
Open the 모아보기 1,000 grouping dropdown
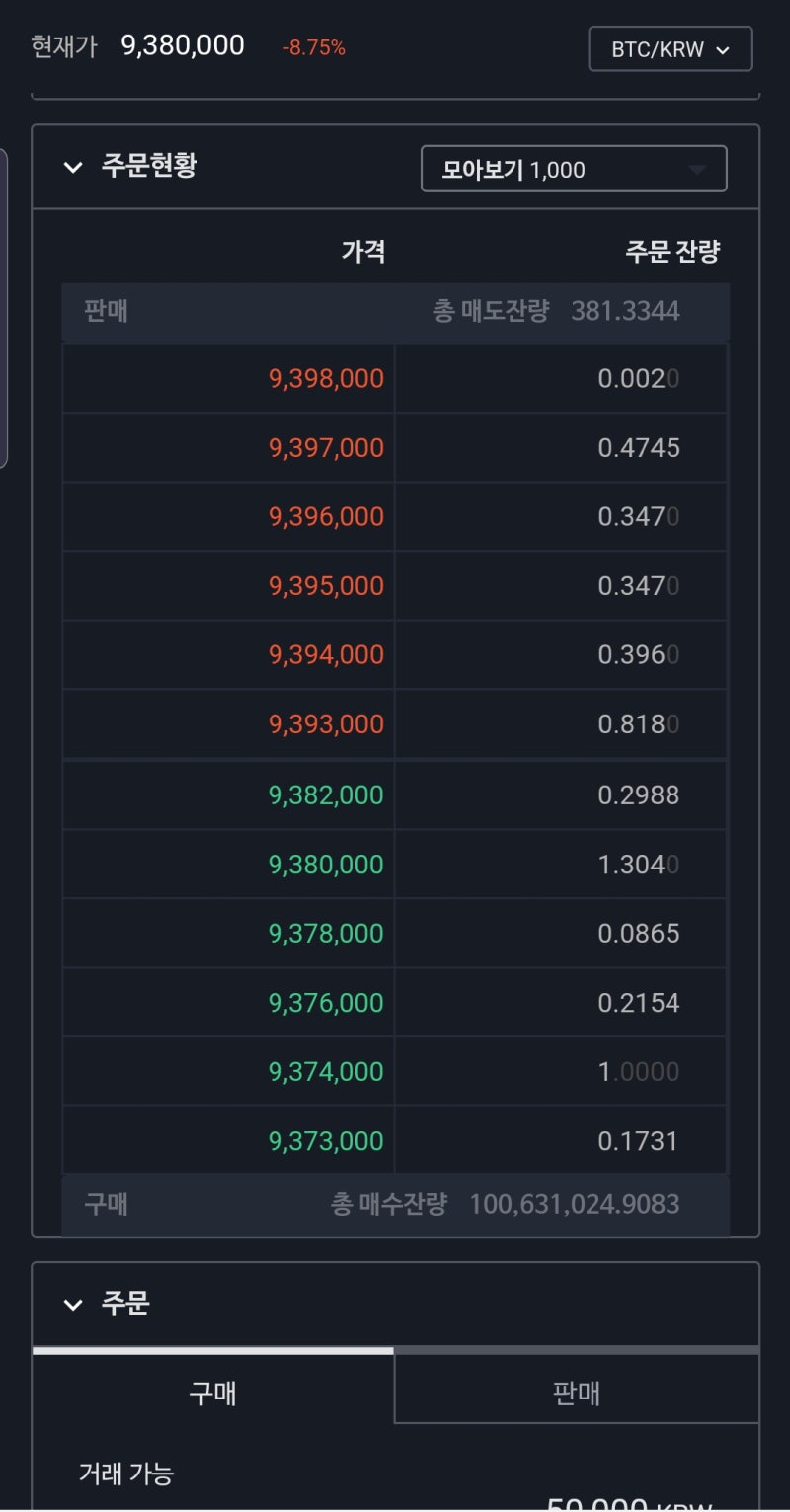(574, 169)
